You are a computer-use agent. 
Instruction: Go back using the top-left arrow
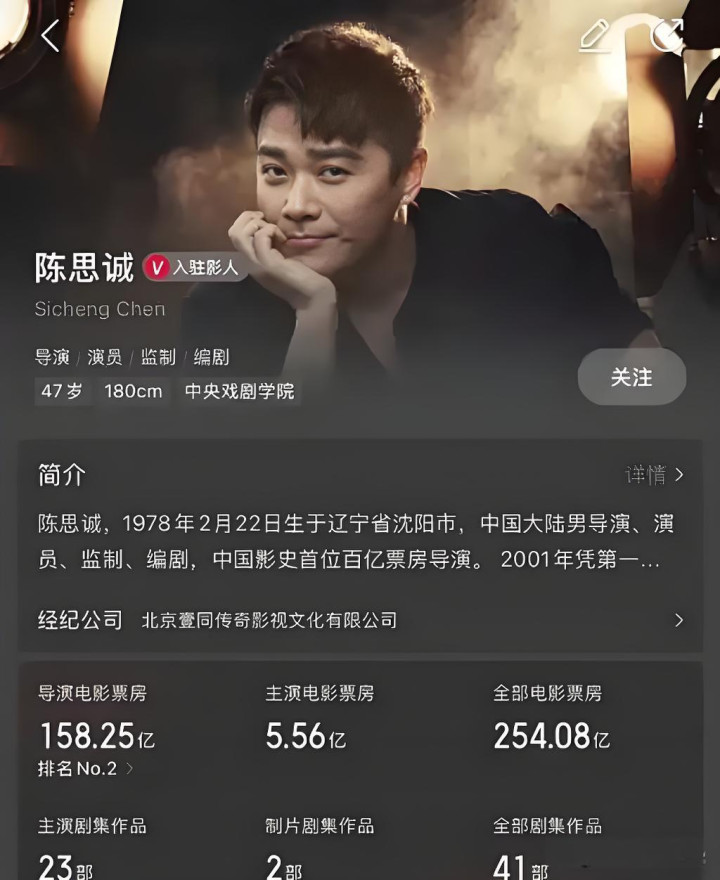50,36
